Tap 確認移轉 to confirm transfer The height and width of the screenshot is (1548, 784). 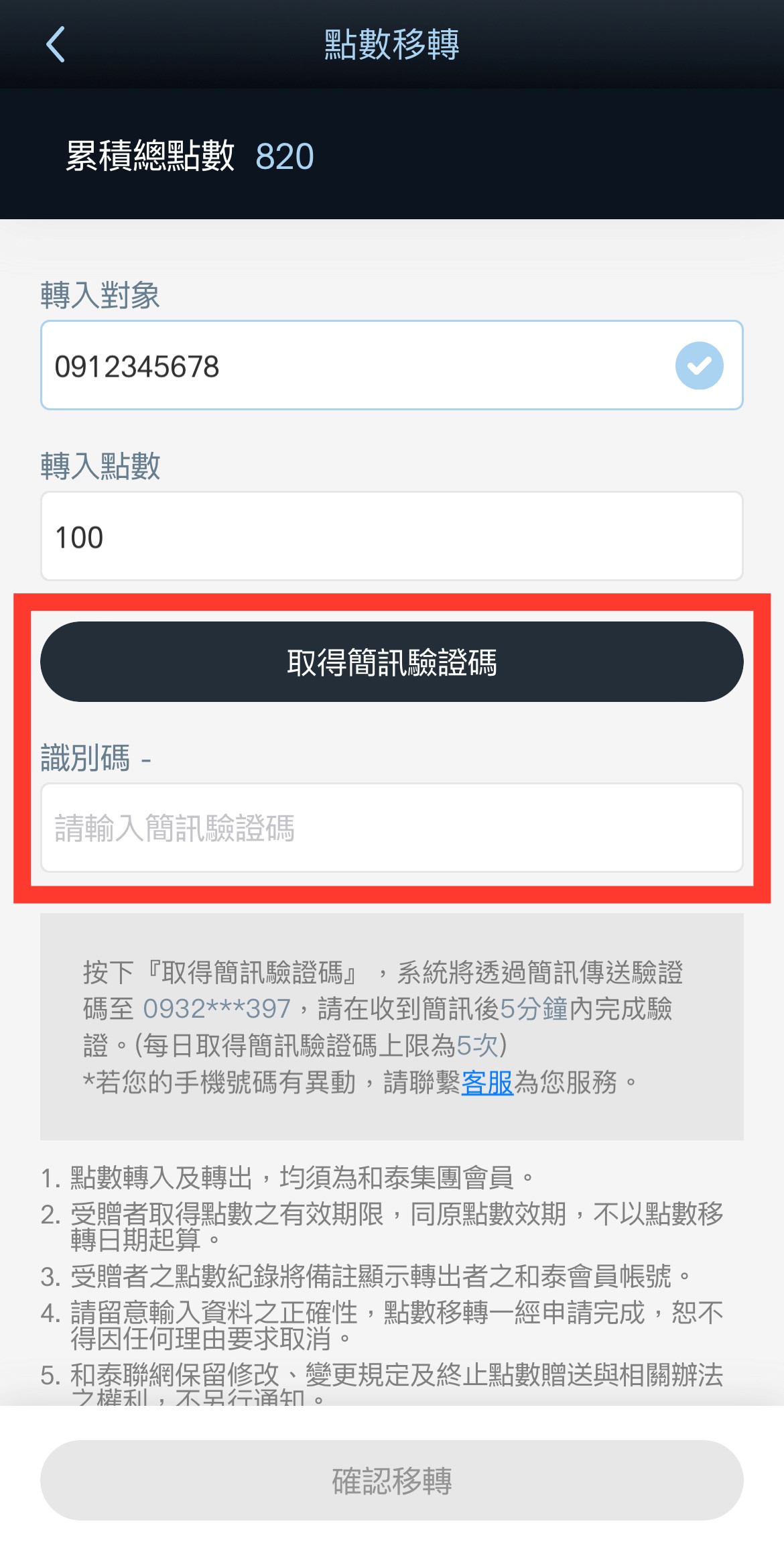(x=391, y=1481)
